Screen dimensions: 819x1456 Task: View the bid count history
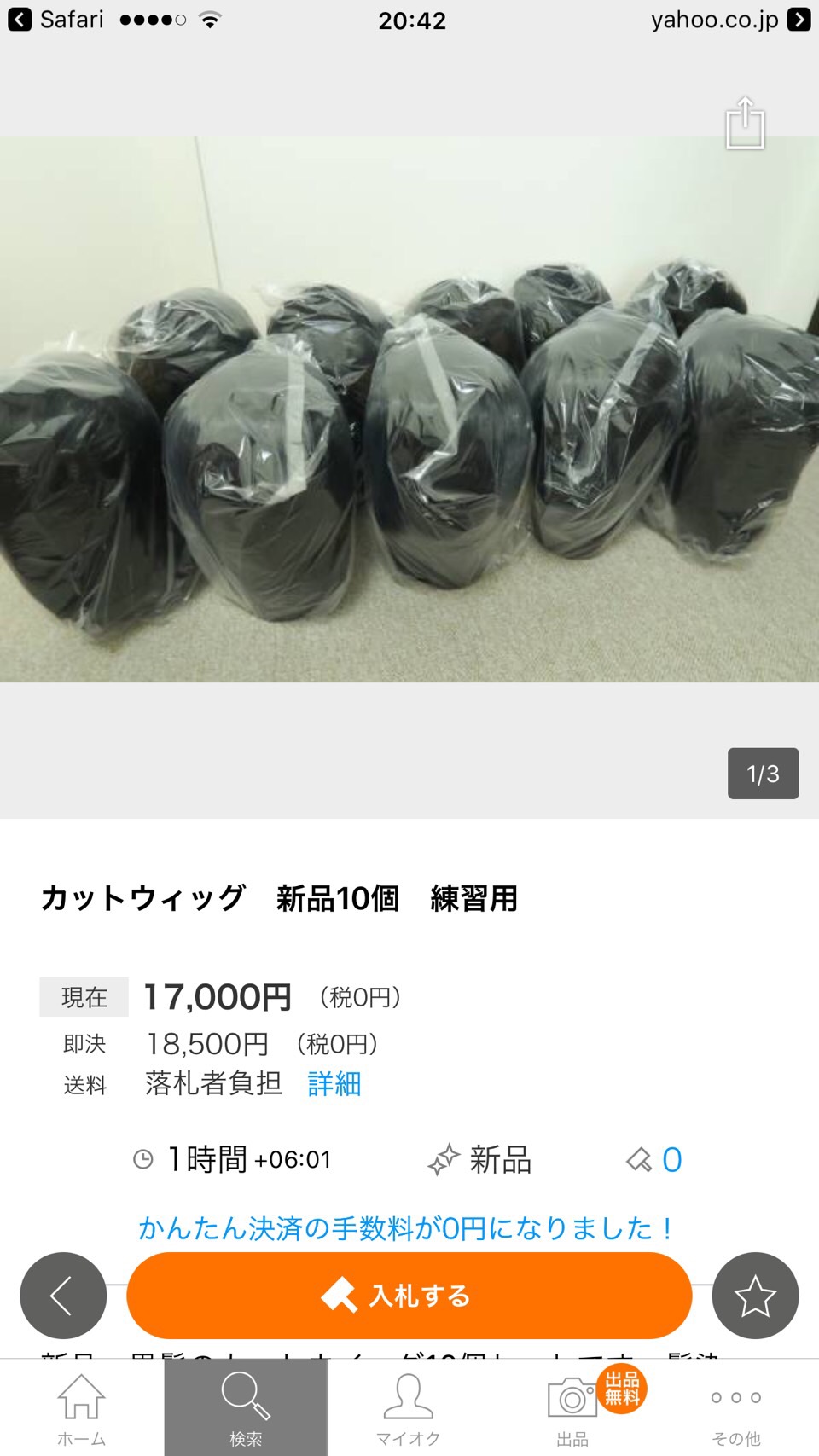pos(655,1160)
